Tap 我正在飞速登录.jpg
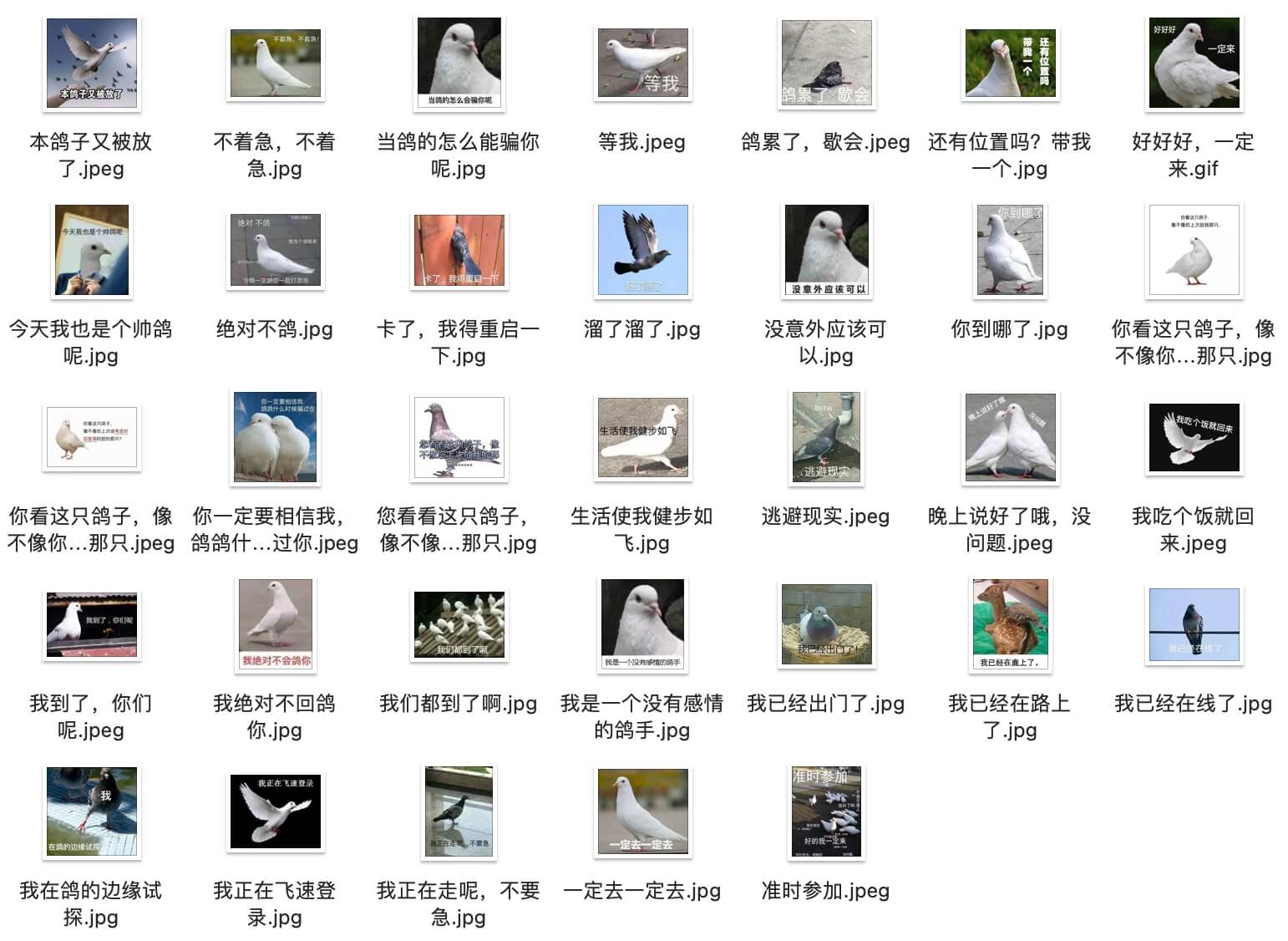1288x941 pixels. coord(275,811)
